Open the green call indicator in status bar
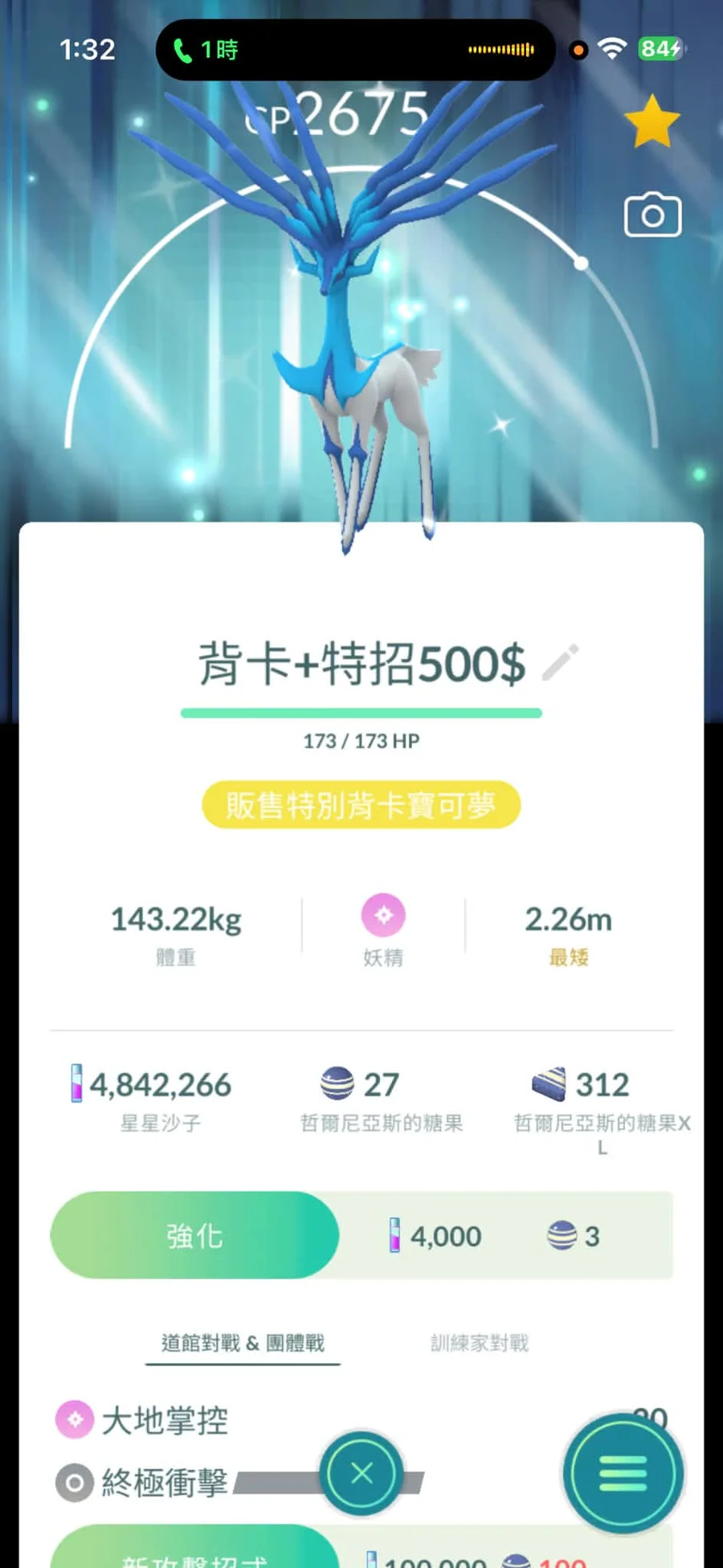The height and width of the screenshot is (1568, 723). pos(206,50)
